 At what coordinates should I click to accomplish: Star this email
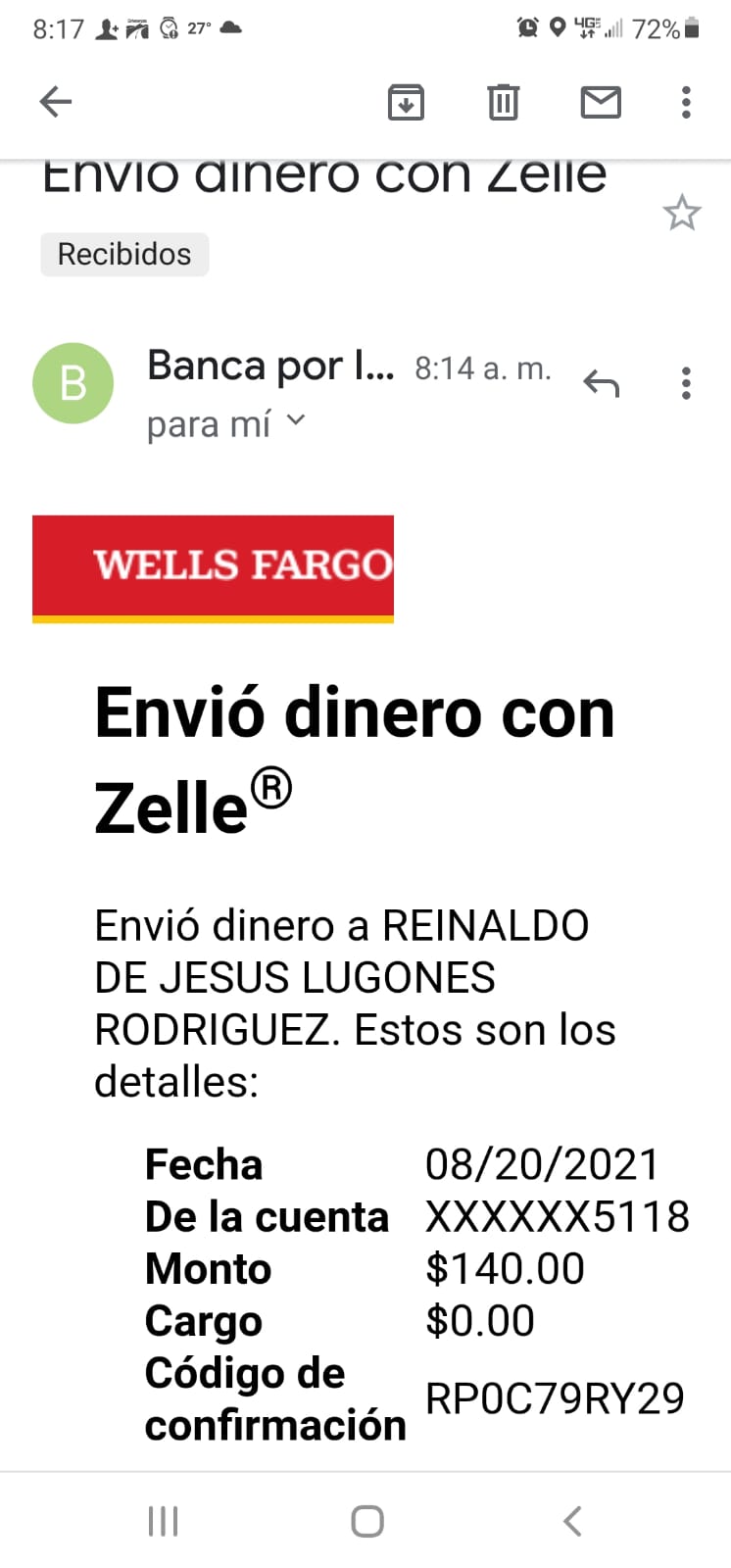point(682,213)
